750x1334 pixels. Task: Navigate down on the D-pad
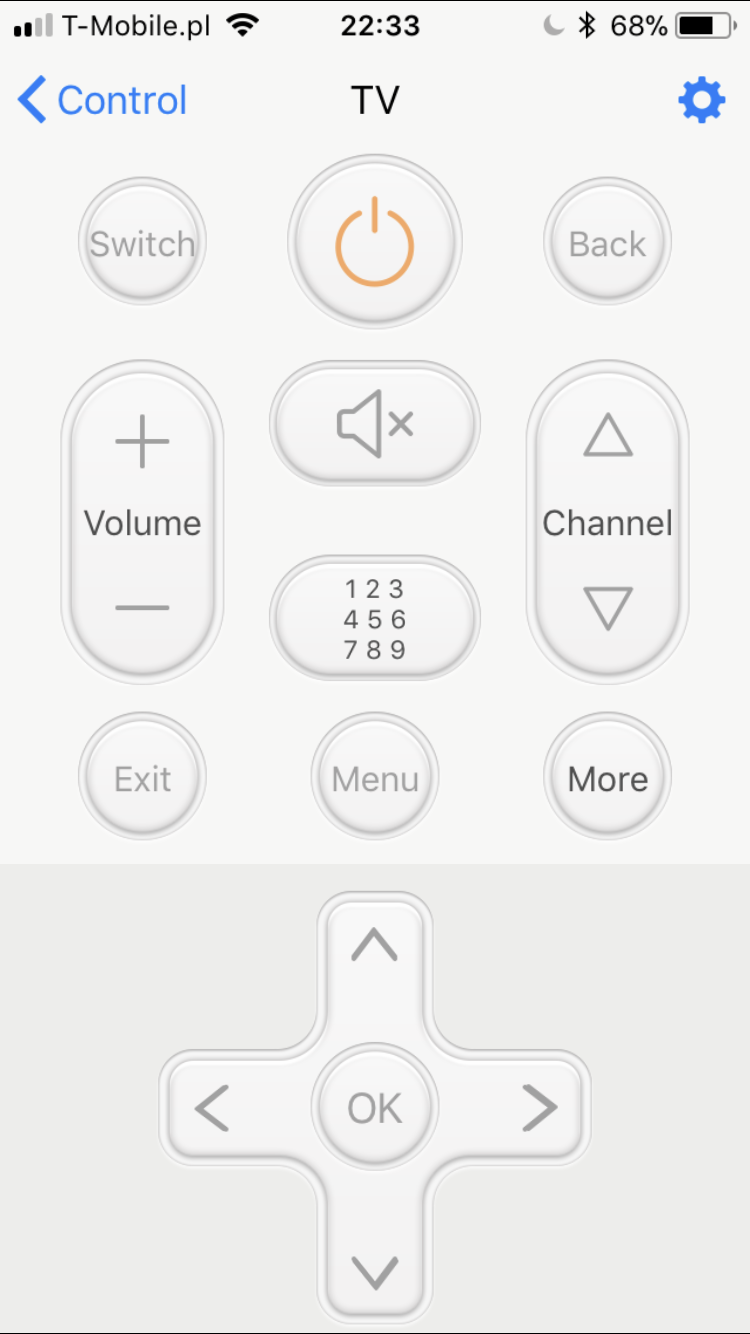pos(375,1271)
